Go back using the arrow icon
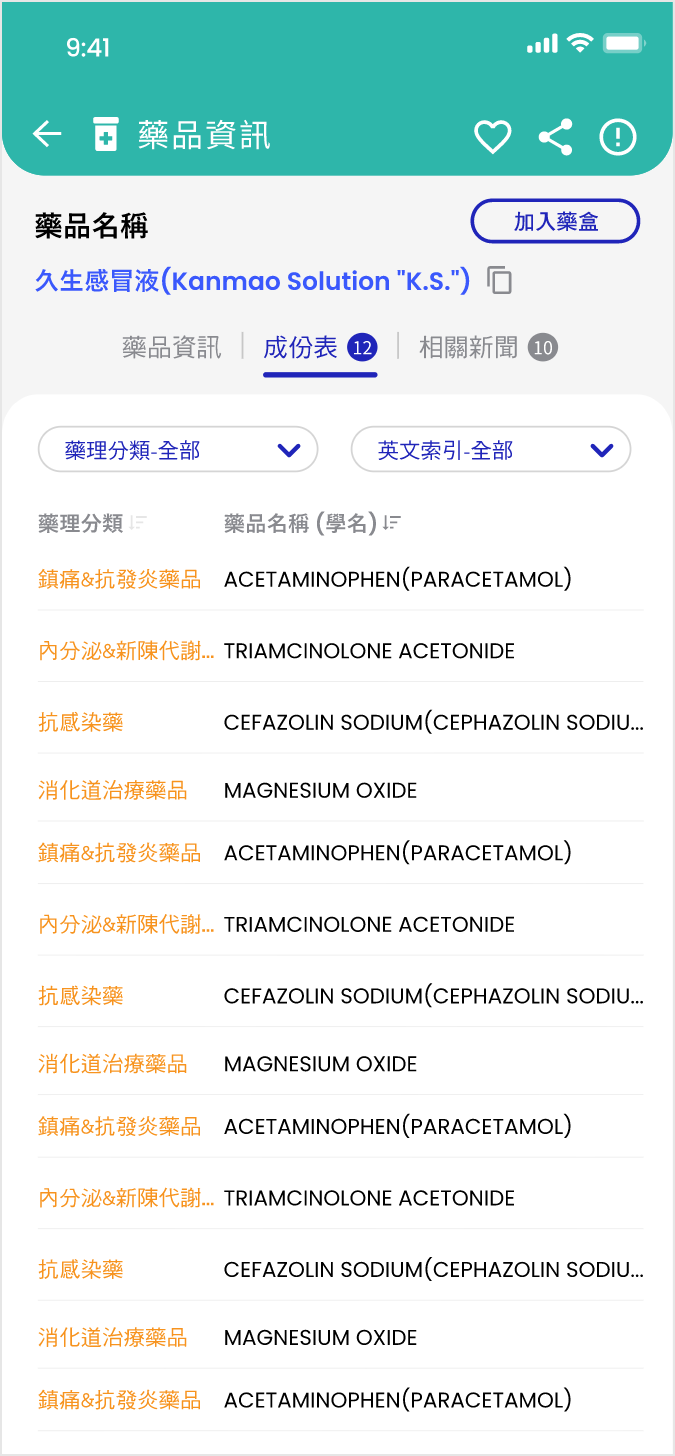The image size is (675, 1456). [47, 135]
